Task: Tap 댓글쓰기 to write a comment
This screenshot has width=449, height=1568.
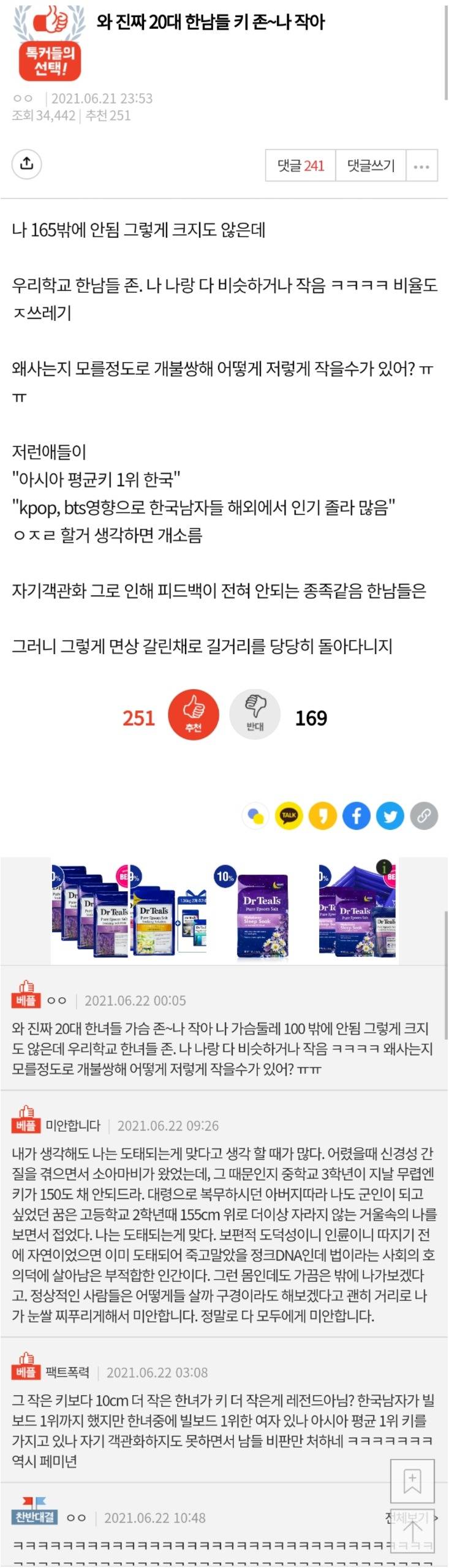Action: [371, 165]
